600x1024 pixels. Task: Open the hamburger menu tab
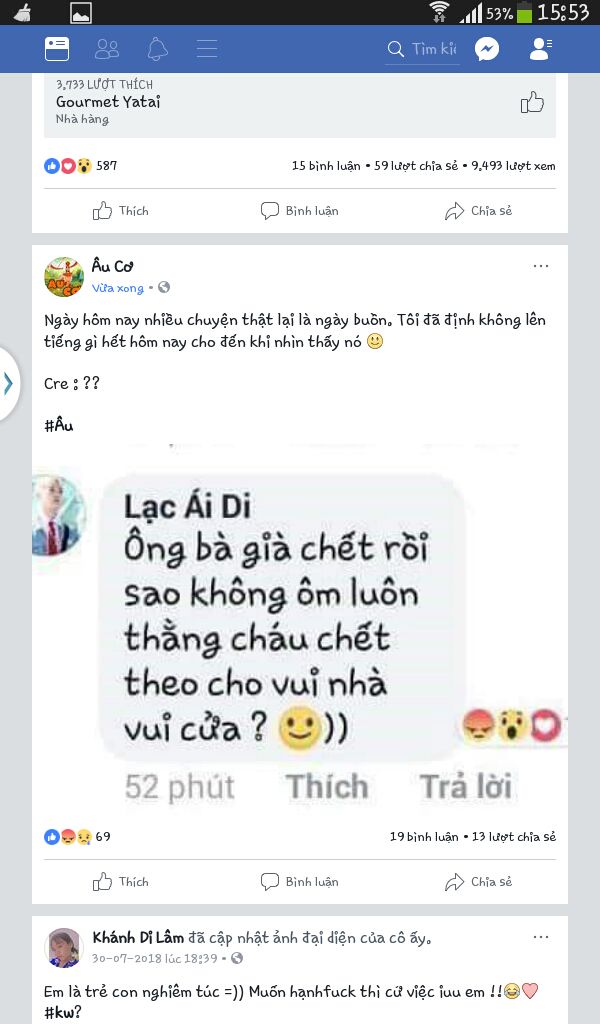click(x=207, y=49)
